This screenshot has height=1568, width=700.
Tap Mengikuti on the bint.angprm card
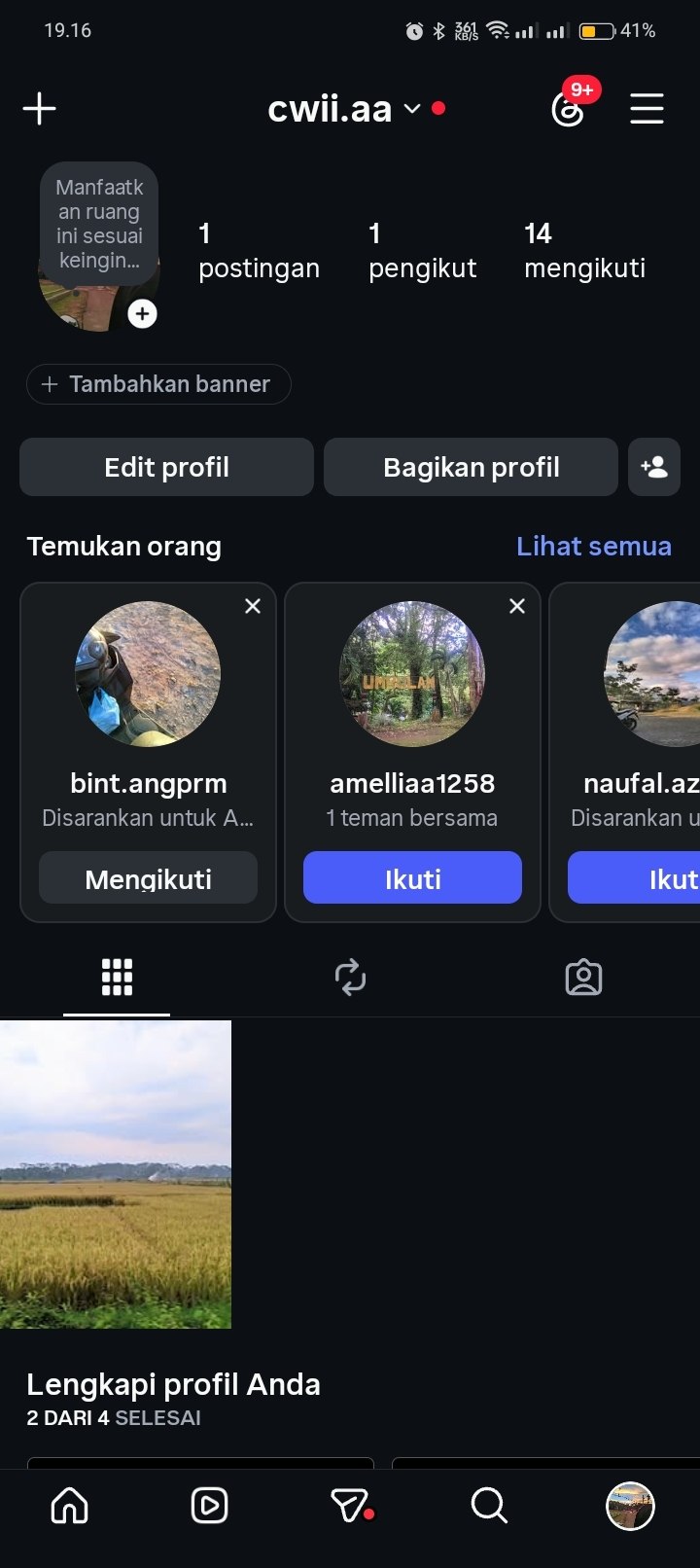coord(148,878)
